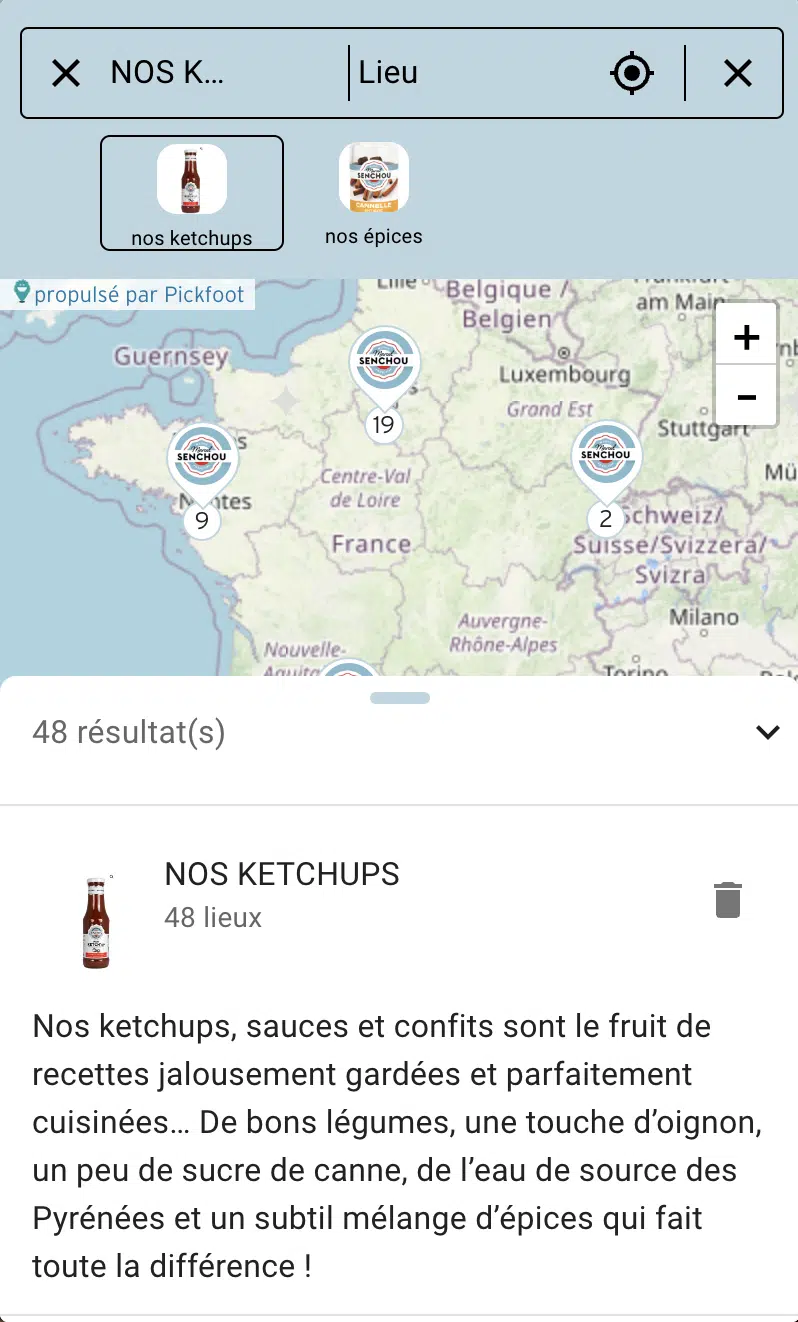Zoom in on the map
This screenshot has width=798, height=1322.
click(746, 336)
